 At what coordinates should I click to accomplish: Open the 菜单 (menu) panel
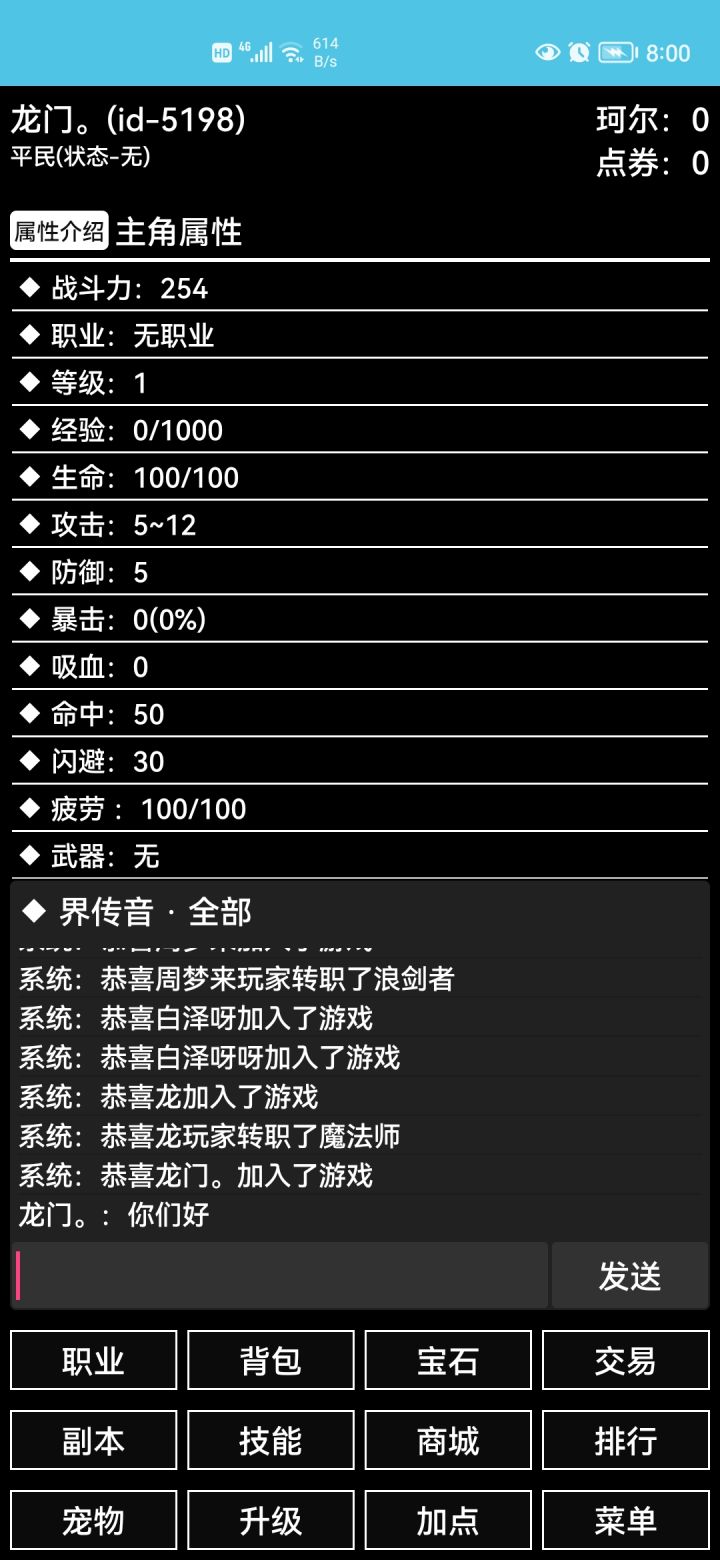[x=626, y=1519]
